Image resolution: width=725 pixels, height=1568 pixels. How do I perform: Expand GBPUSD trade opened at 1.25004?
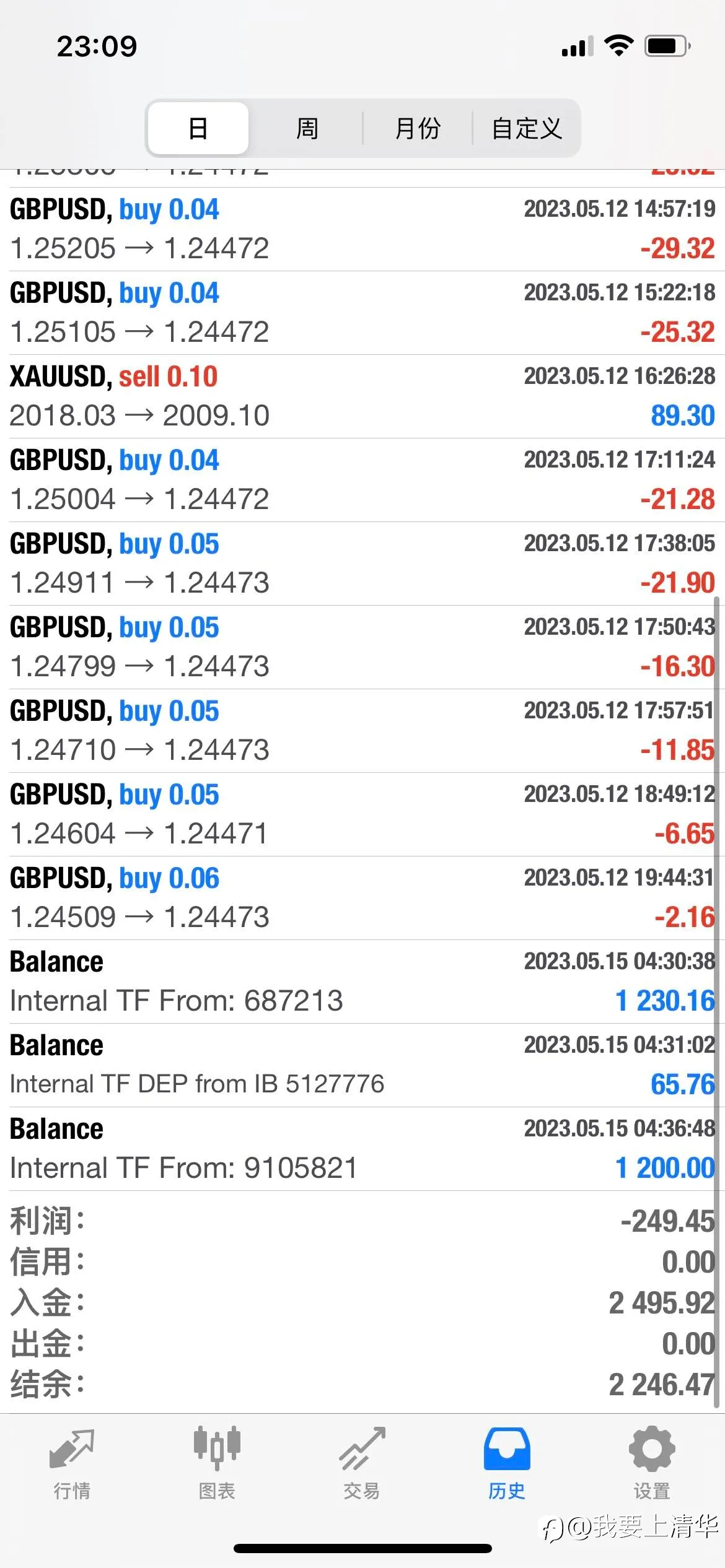click(x=362, y=480)
